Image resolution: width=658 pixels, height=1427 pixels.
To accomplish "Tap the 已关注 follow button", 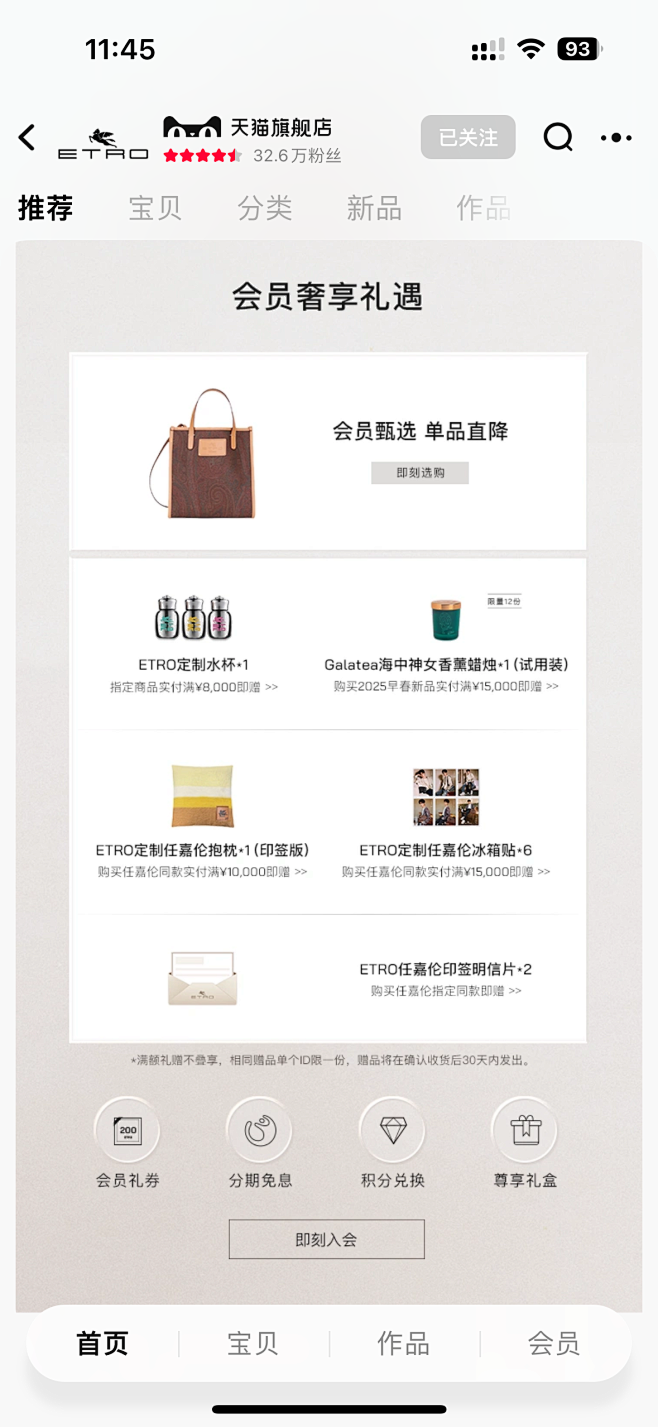I will coord(468,138).
